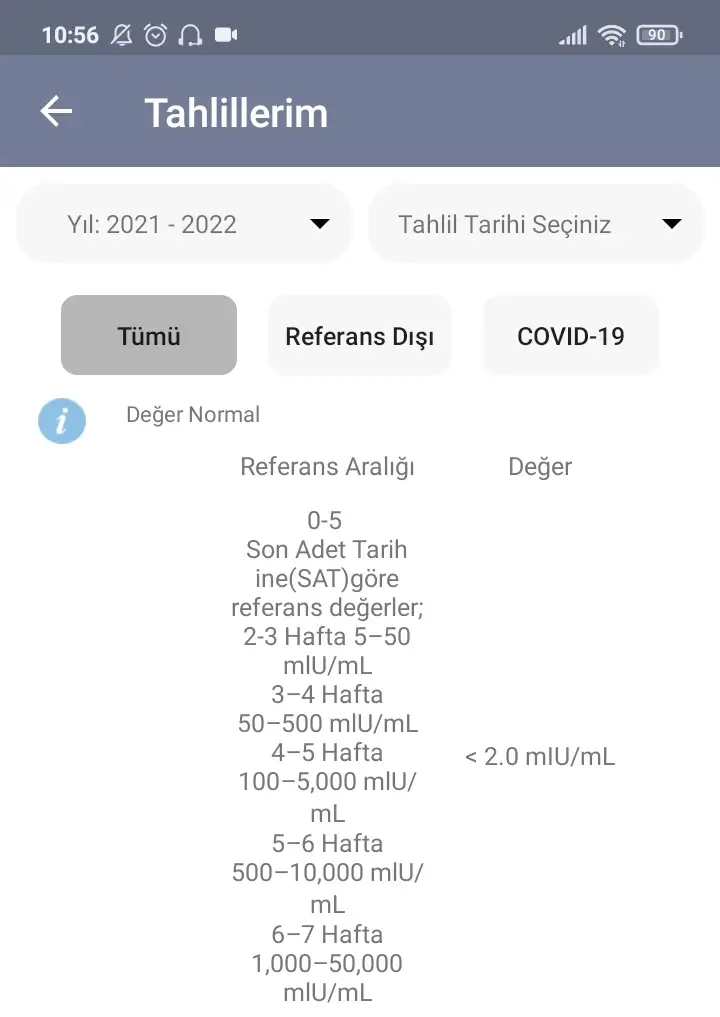This screenshot has width=720, height=1017.
Task: Show COVID-19 test results
Action: 571,336
